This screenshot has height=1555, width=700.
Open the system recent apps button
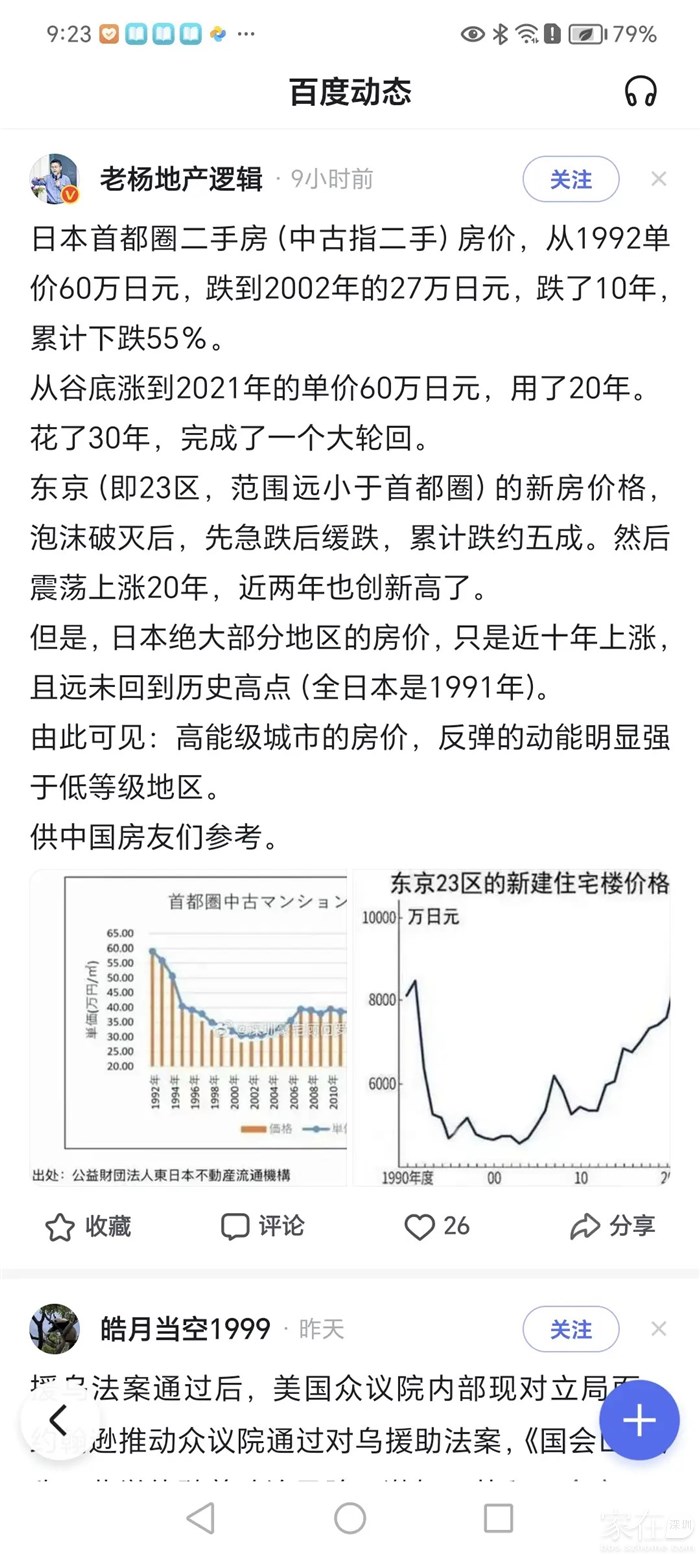point(498,1518)
